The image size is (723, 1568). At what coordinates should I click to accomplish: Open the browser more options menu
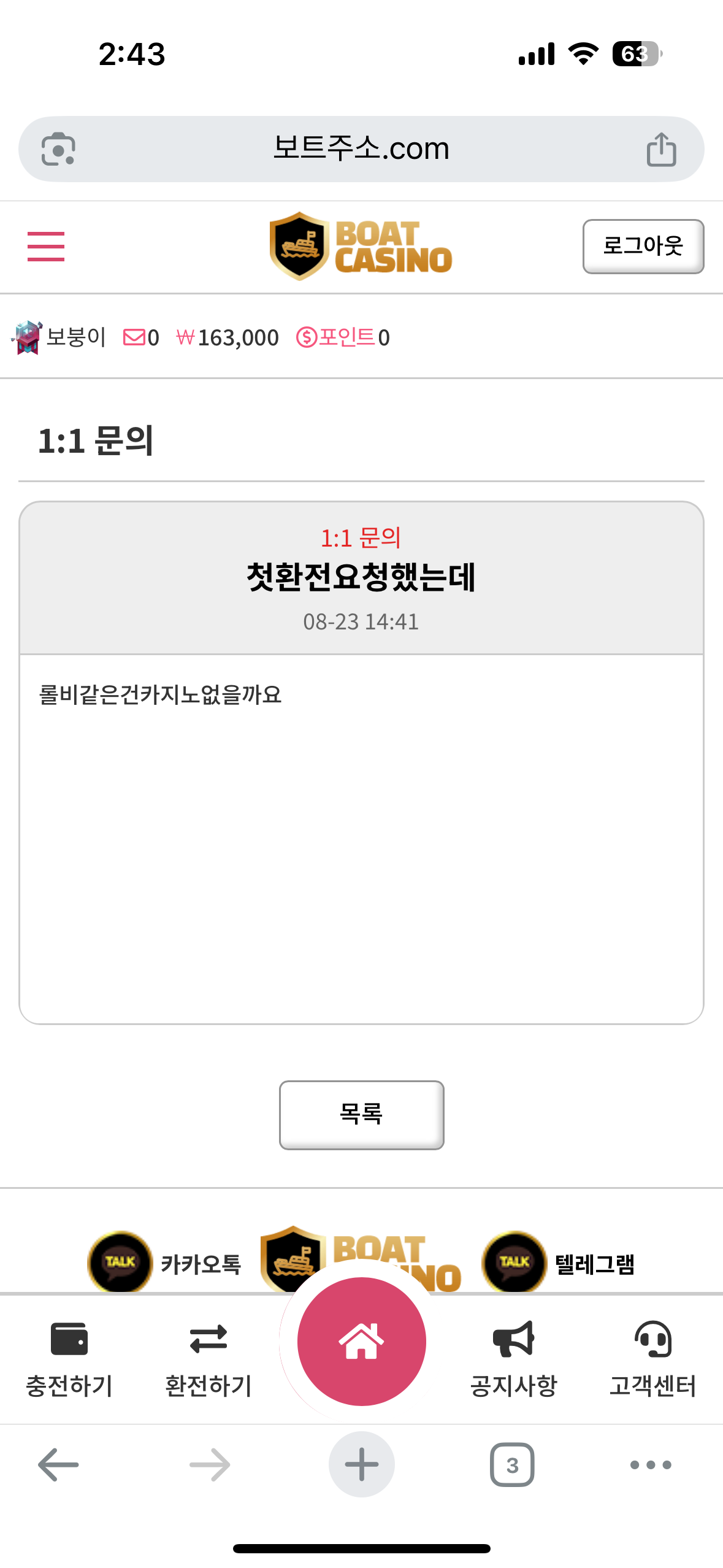point(651,1465)
